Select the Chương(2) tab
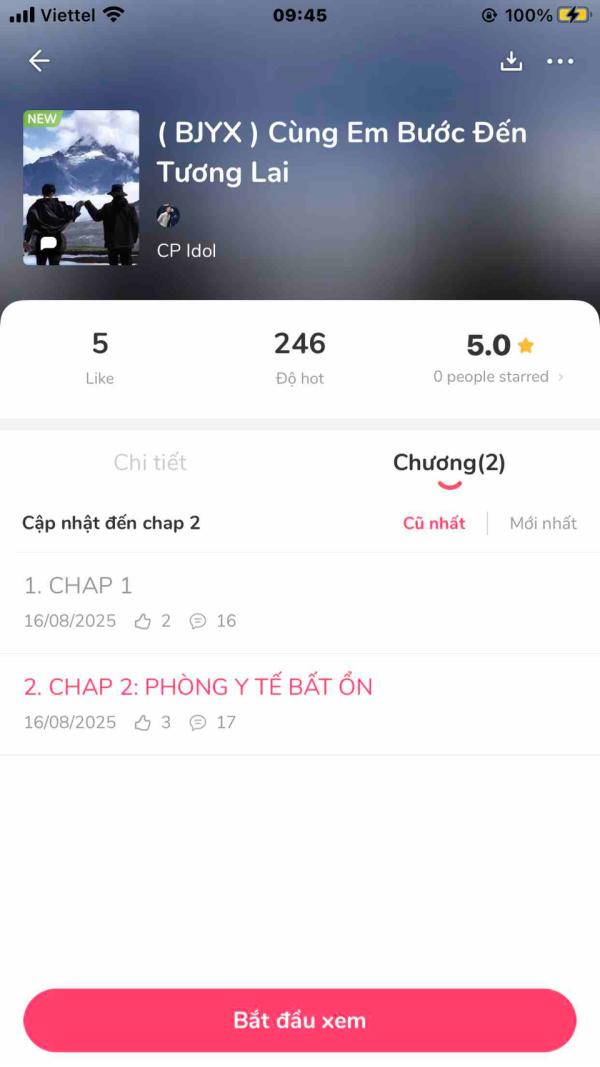 (449, 463)
